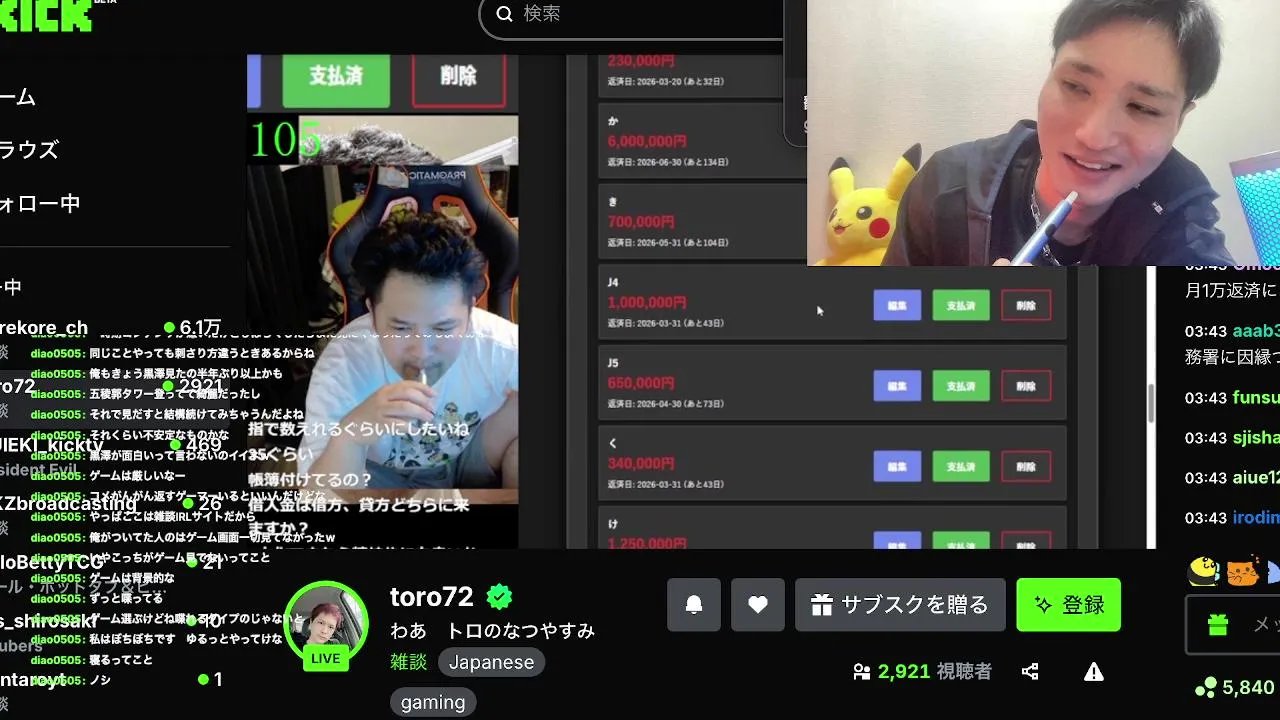
Task: Go to ホーム in the sidebar
Action: click(18, 97)
